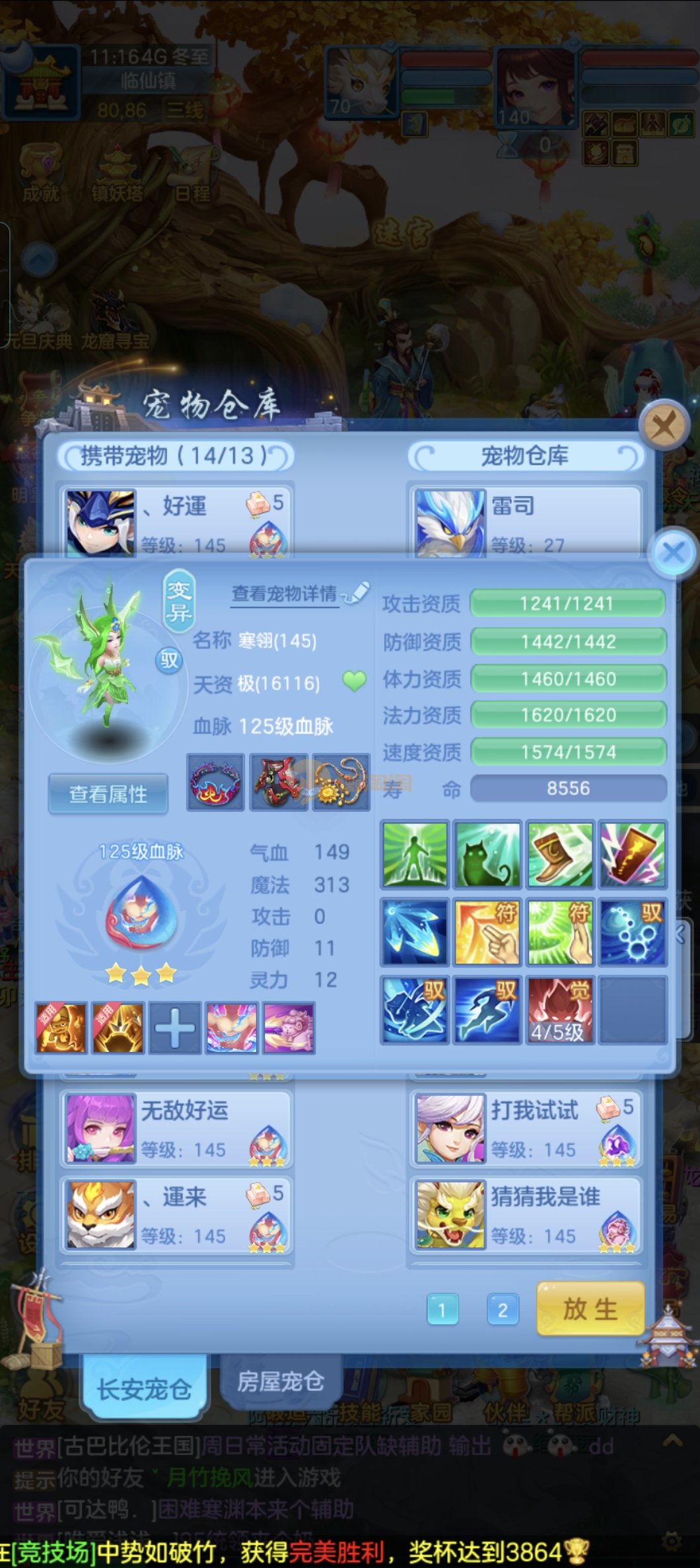Select the pet 打我试试
Screen dimensions: 700x1568
tap(526, 1128)
